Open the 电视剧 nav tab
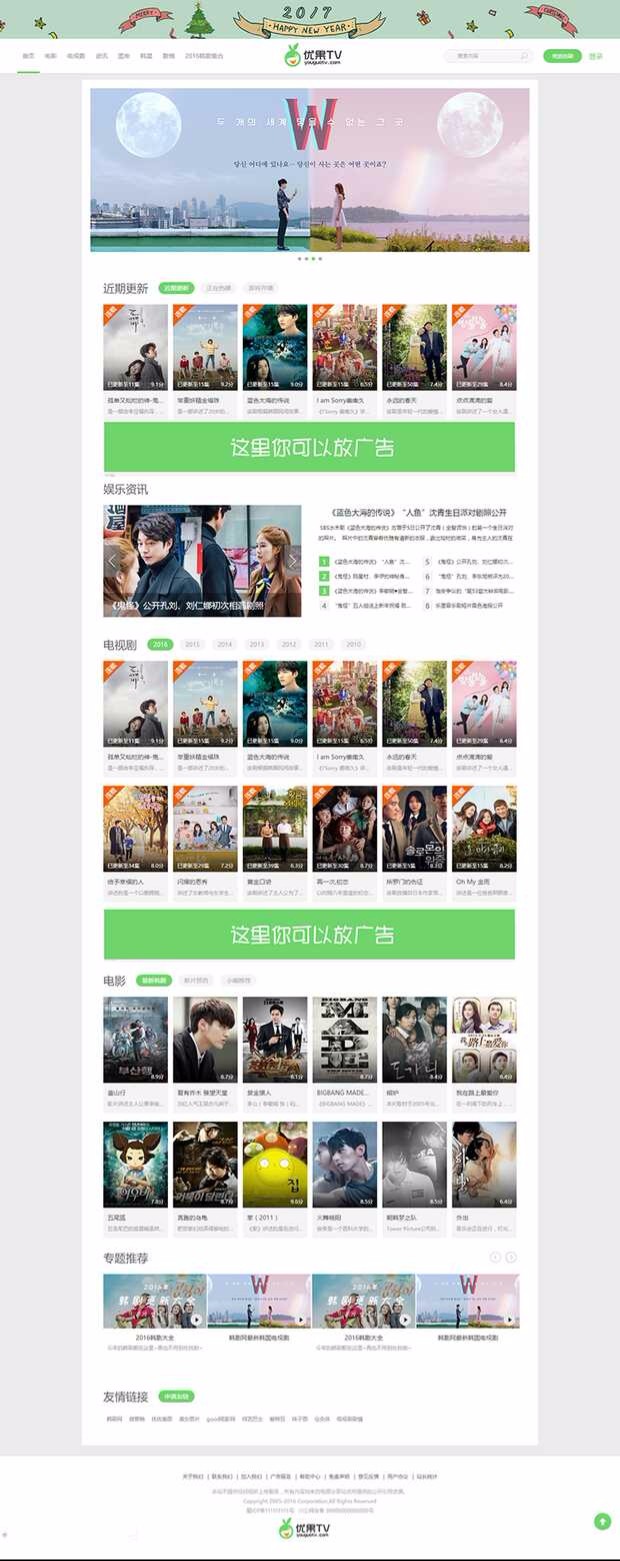 [76, 56]
